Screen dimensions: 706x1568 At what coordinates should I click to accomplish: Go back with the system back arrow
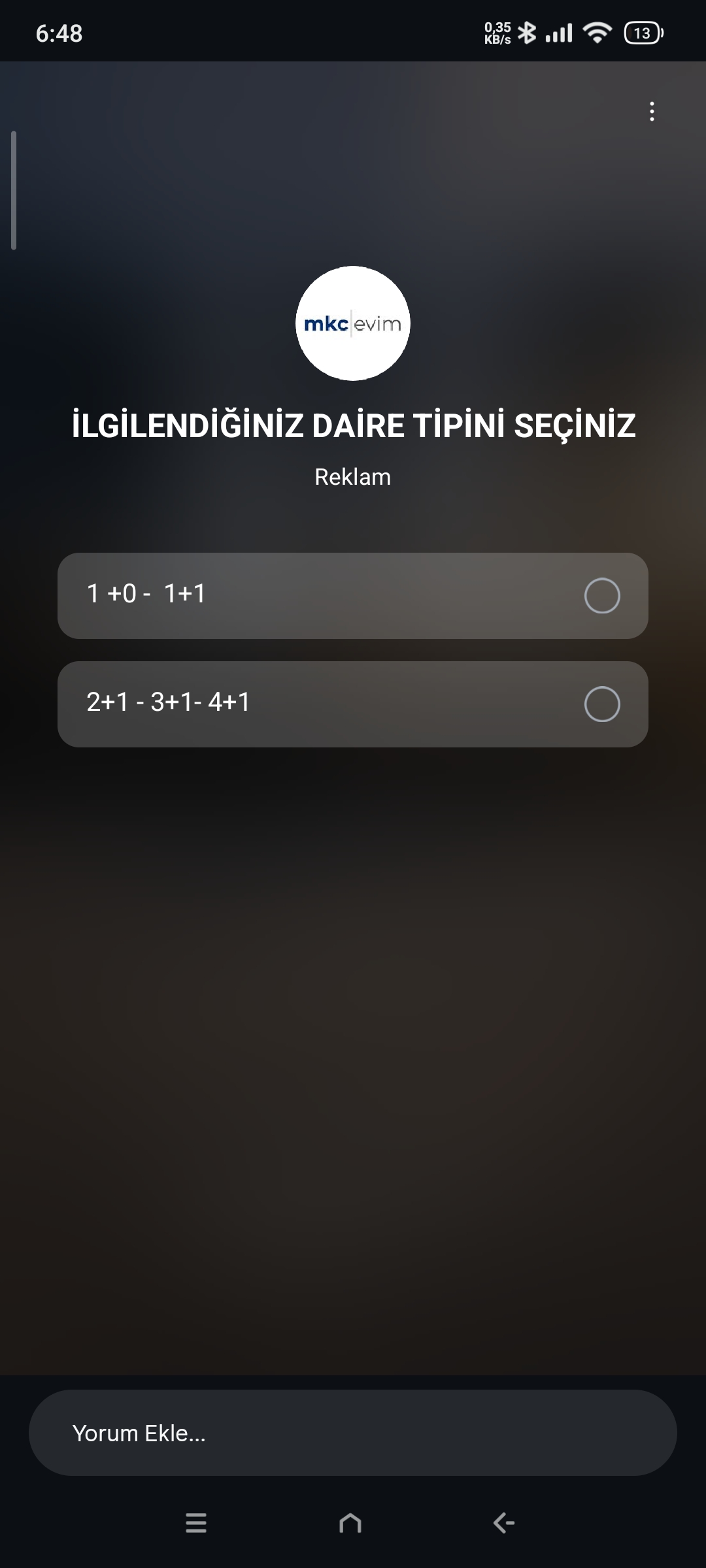click(503, 1523)
